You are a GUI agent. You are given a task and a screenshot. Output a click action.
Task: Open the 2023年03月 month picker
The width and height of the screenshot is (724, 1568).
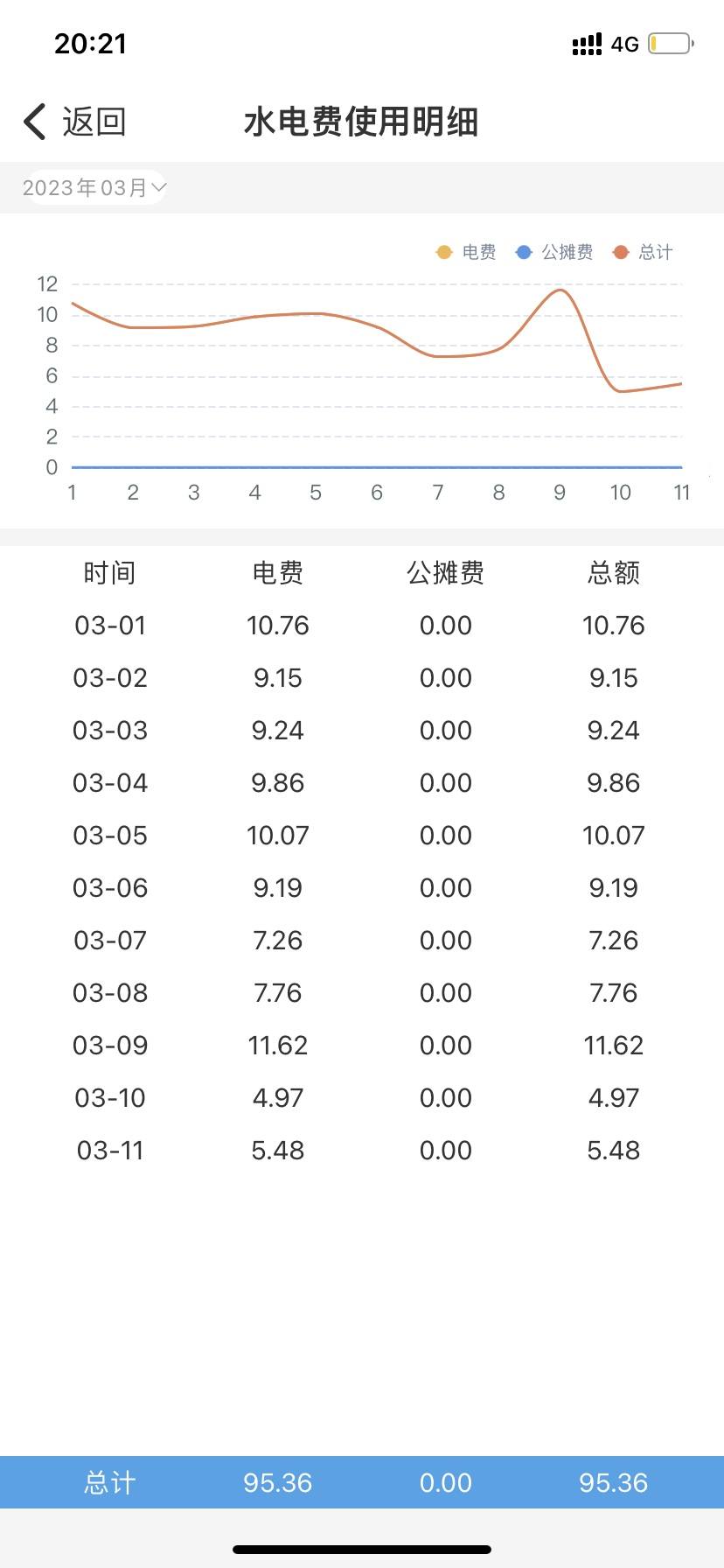tap(94, 187)
